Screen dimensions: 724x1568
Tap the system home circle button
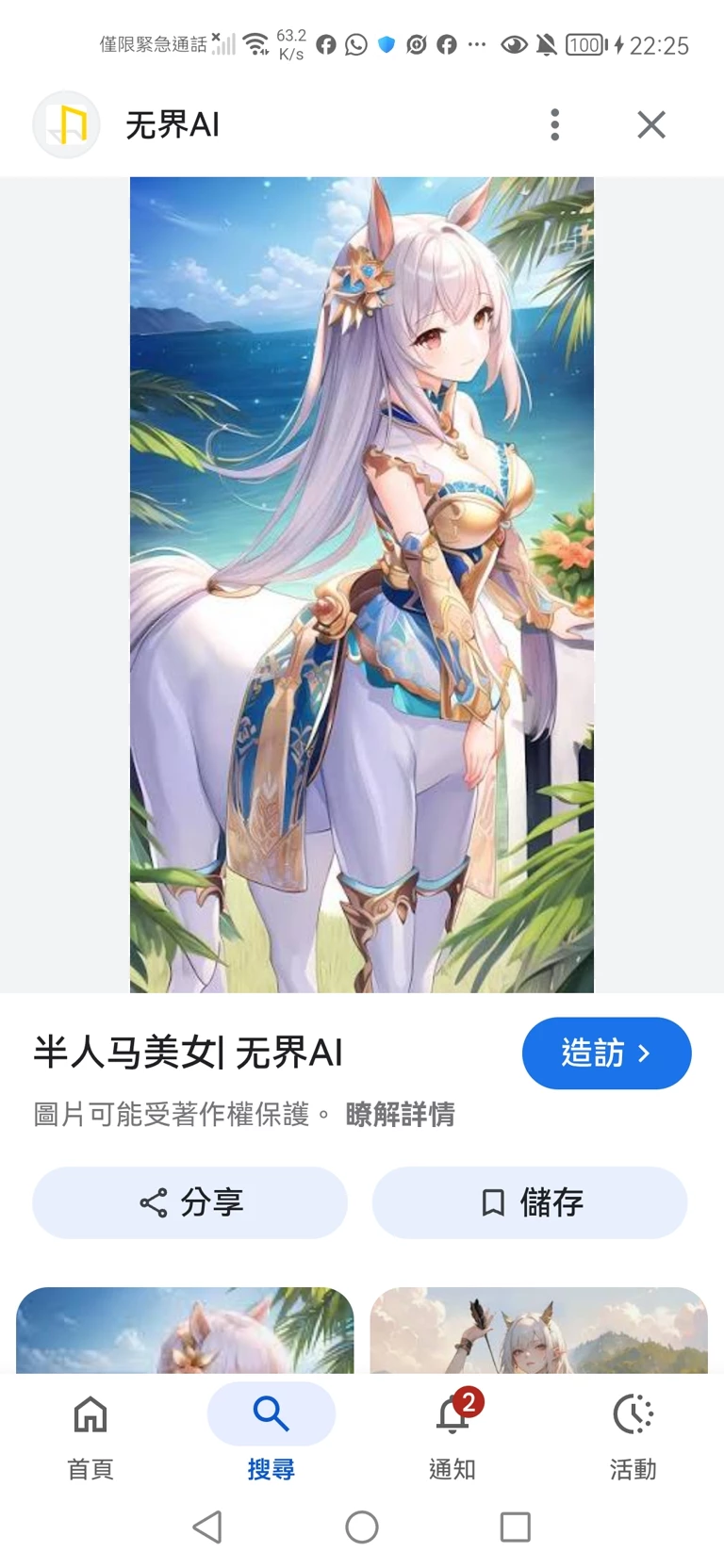362,1527
